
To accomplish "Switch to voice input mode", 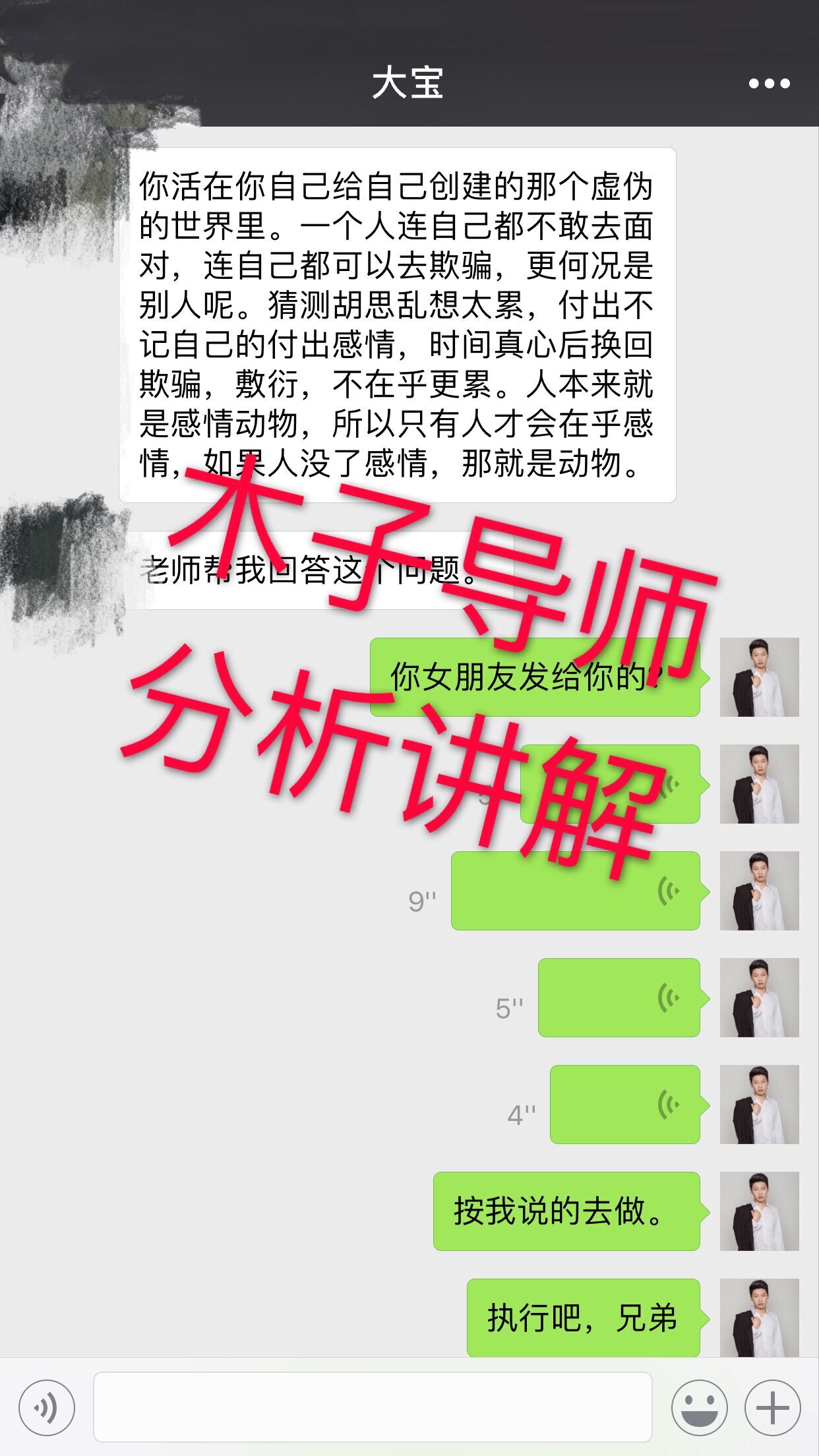I will click(46, 1407).
